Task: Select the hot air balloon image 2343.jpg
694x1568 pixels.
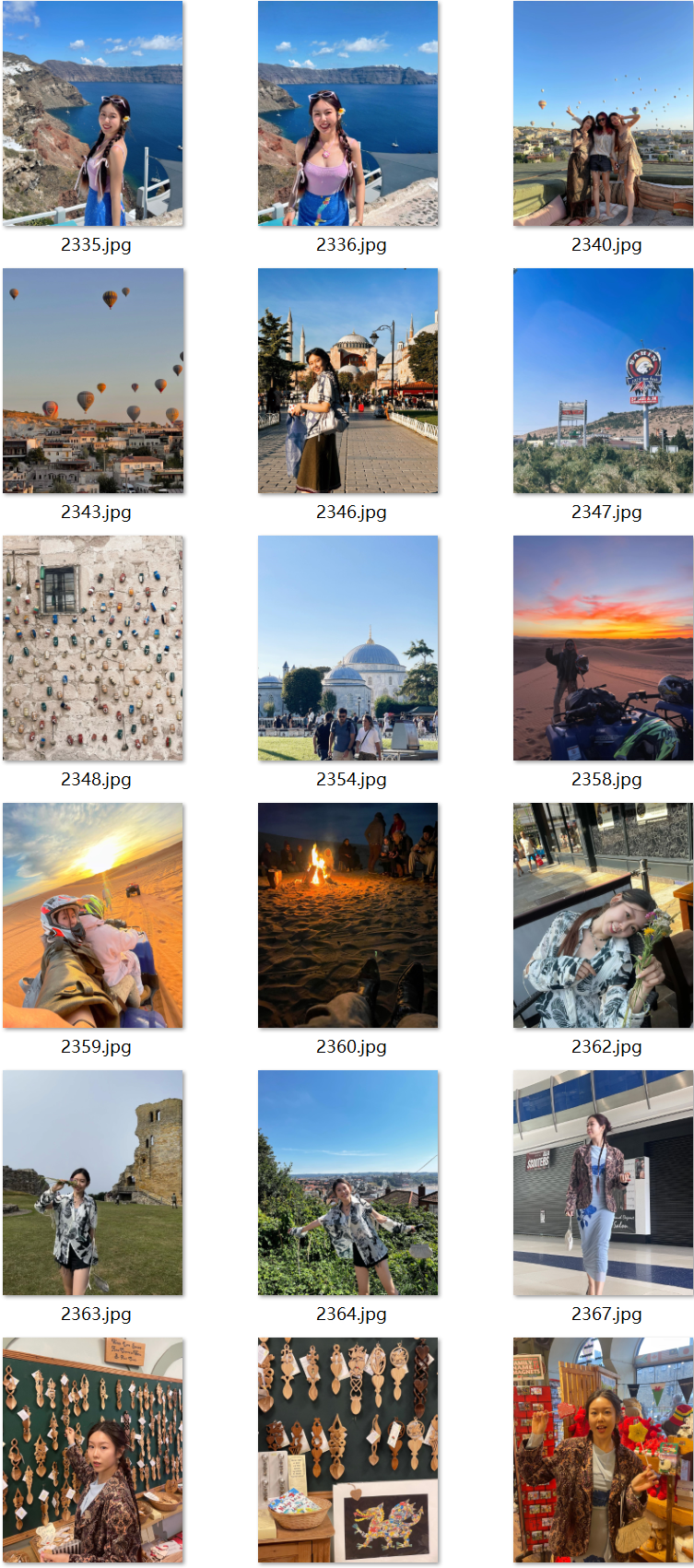Action: pos(92,381)
